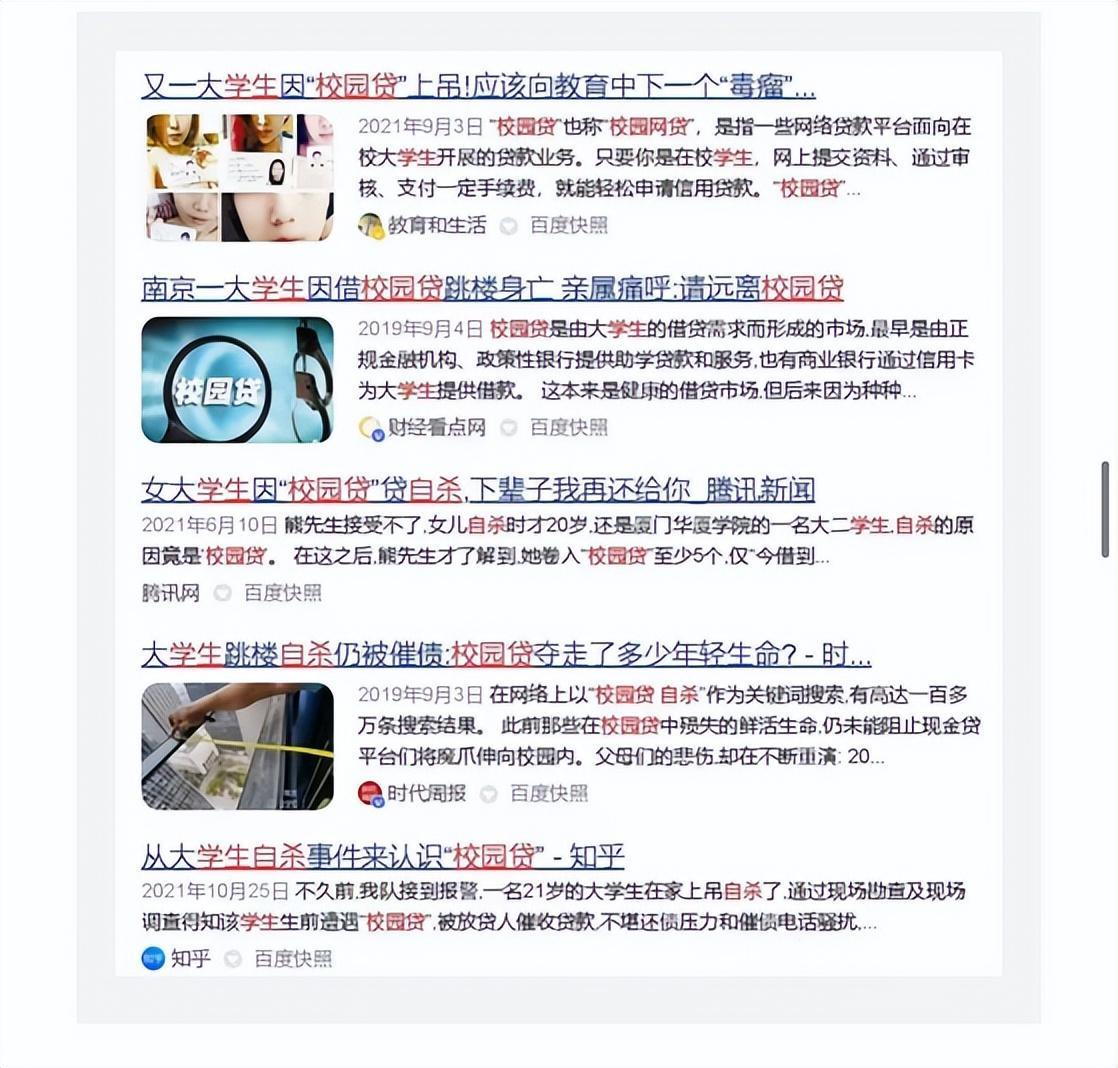Open result 南京一大学生因借校园贷跳楼身亡
1118x1068 pixels.
pyautogui.click(x=492, y=288)
